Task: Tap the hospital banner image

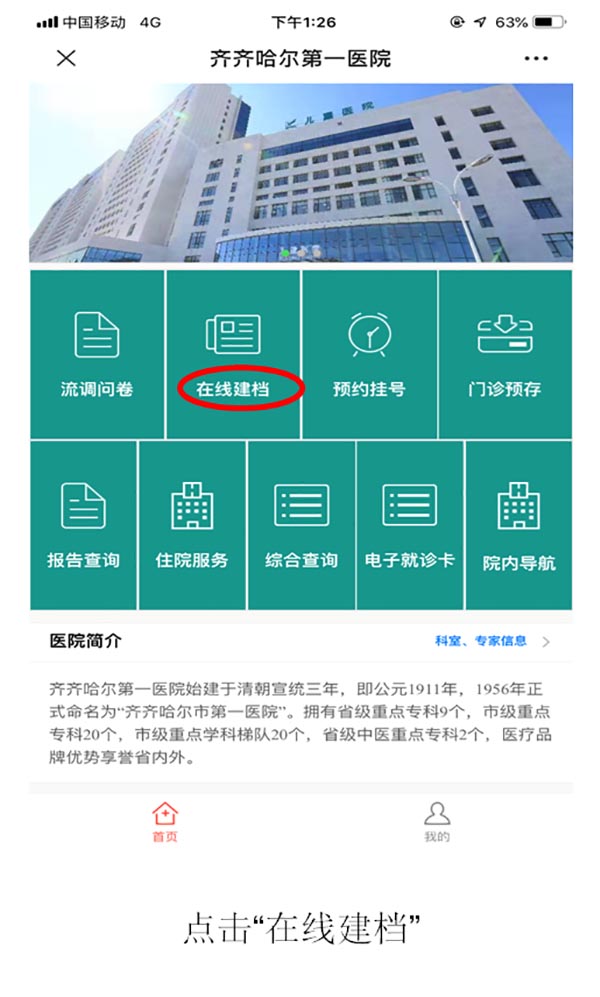Action: 301,173
